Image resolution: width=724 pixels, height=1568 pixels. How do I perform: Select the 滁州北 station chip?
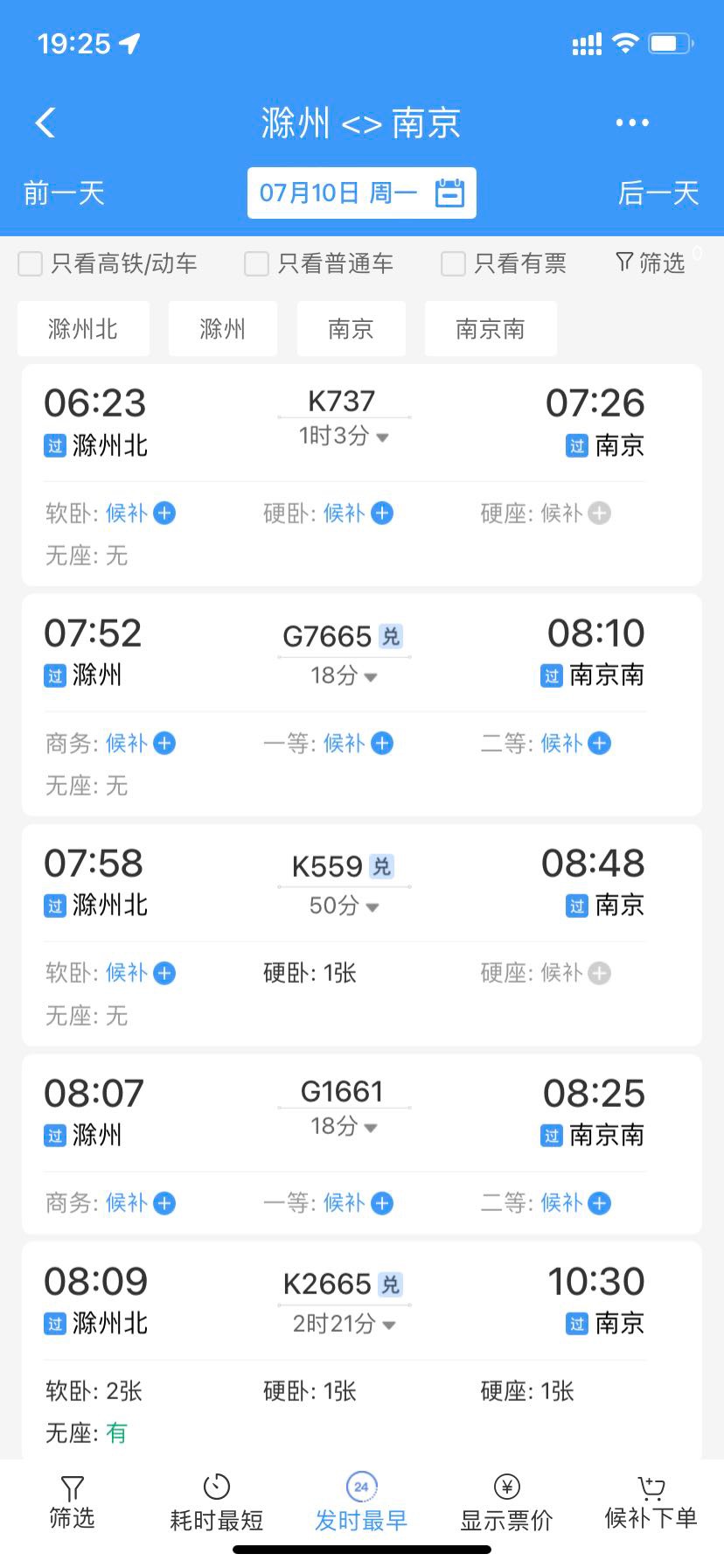[83, 329]
